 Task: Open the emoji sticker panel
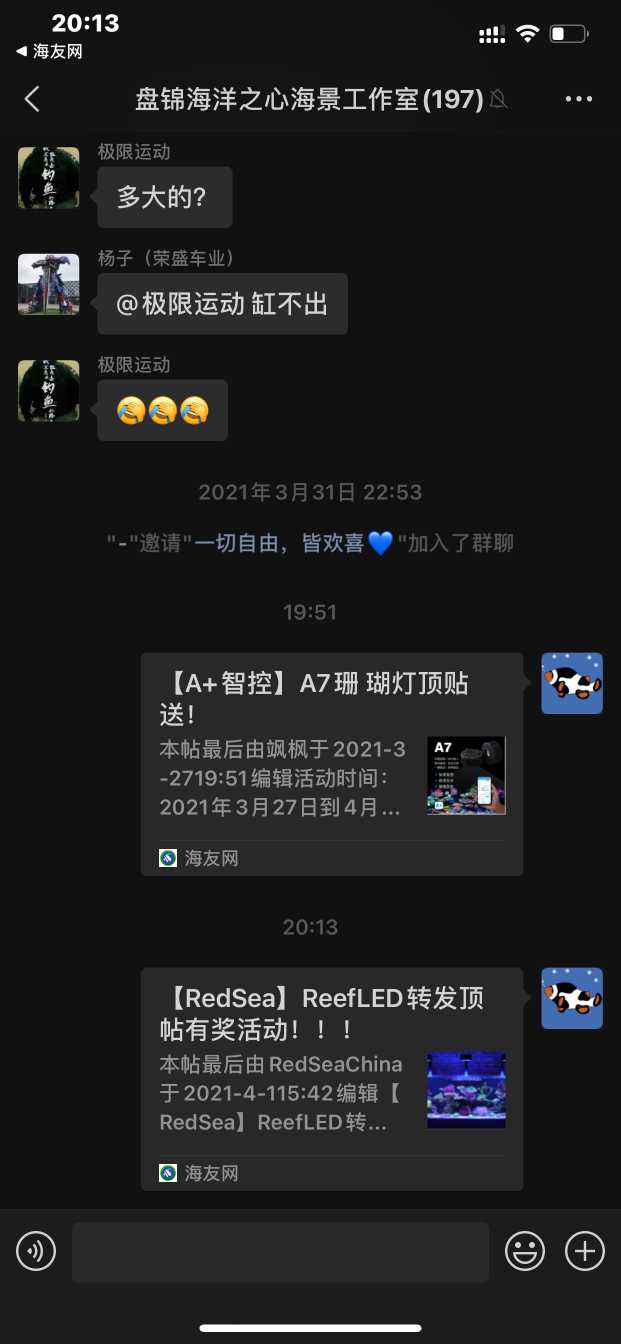pos(525,1251)
